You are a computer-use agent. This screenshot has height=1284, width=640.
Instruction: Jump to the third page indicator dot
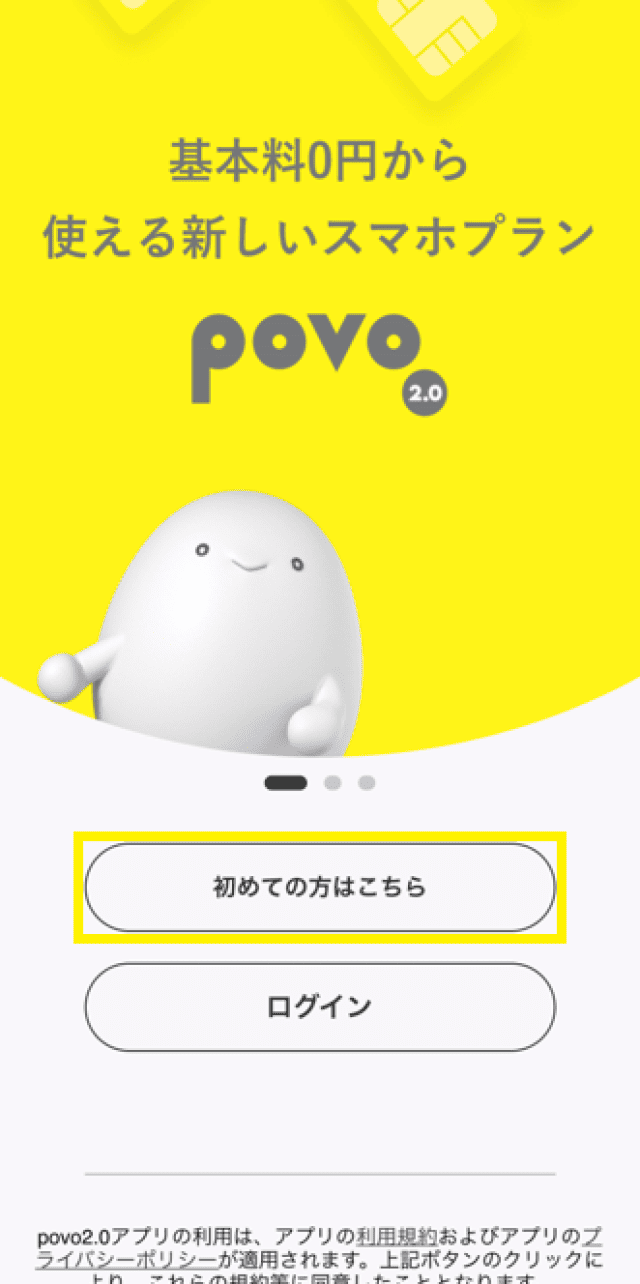click(x=367, y=783)
